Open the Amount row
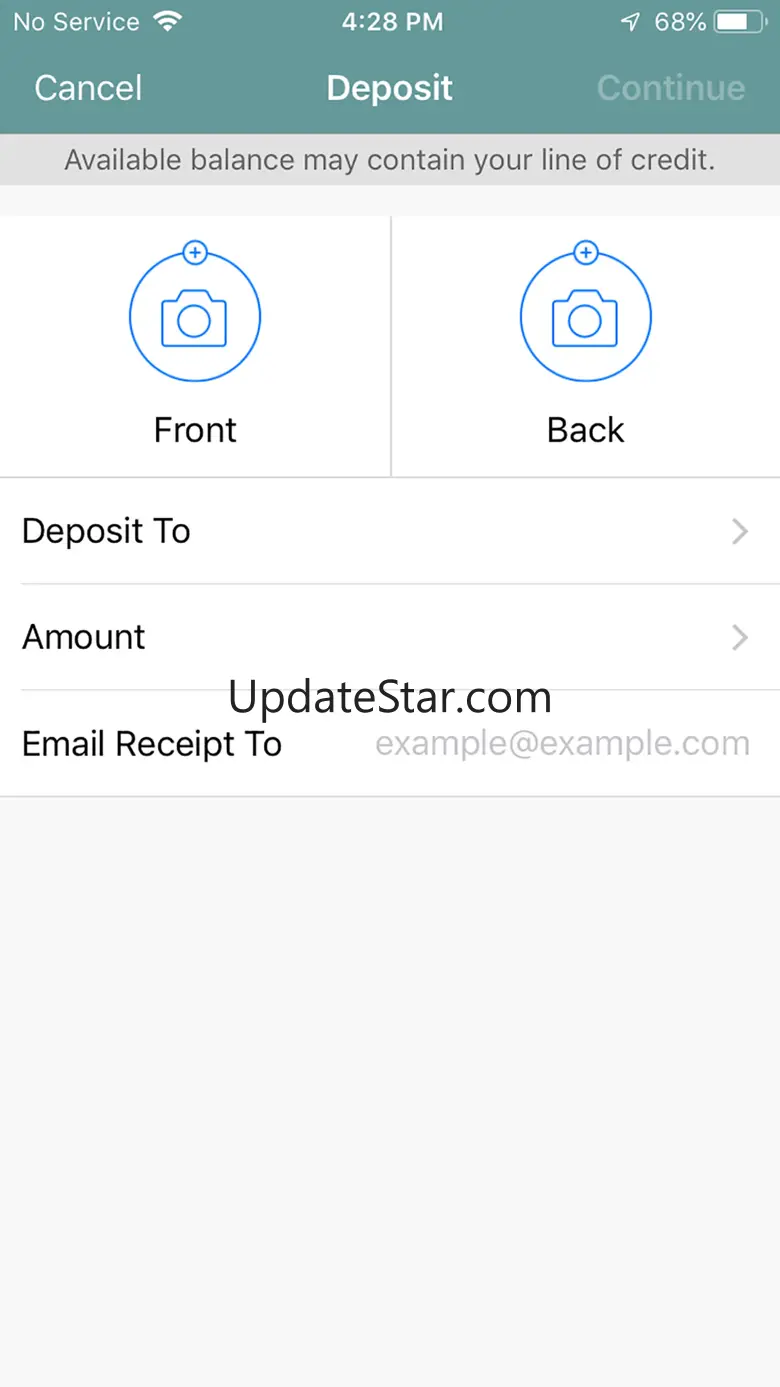Screen dimensions: 780x1387 click(x=390, y=637)
